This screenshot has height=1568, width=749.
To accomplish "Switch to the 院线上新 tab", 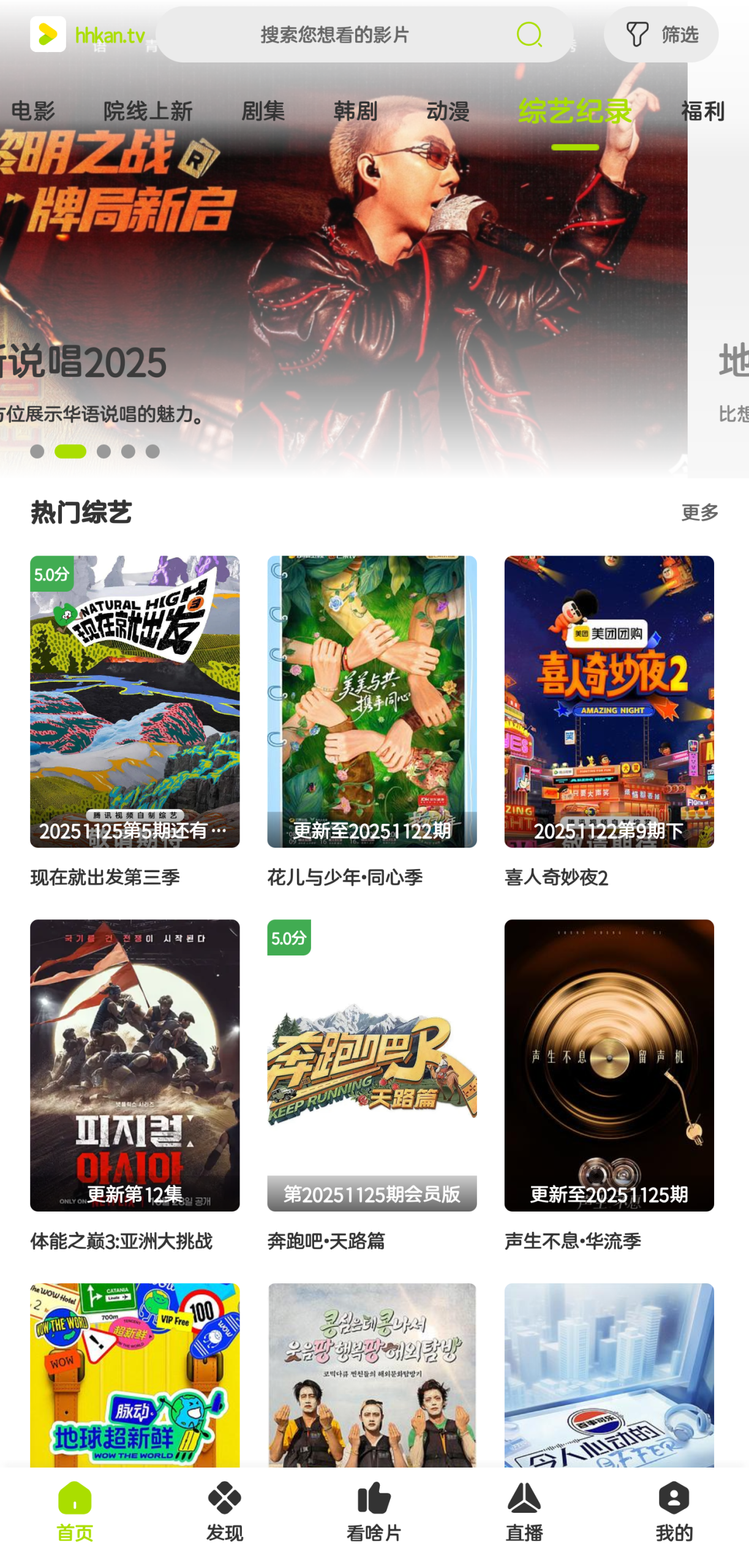I will coord(148,111).
